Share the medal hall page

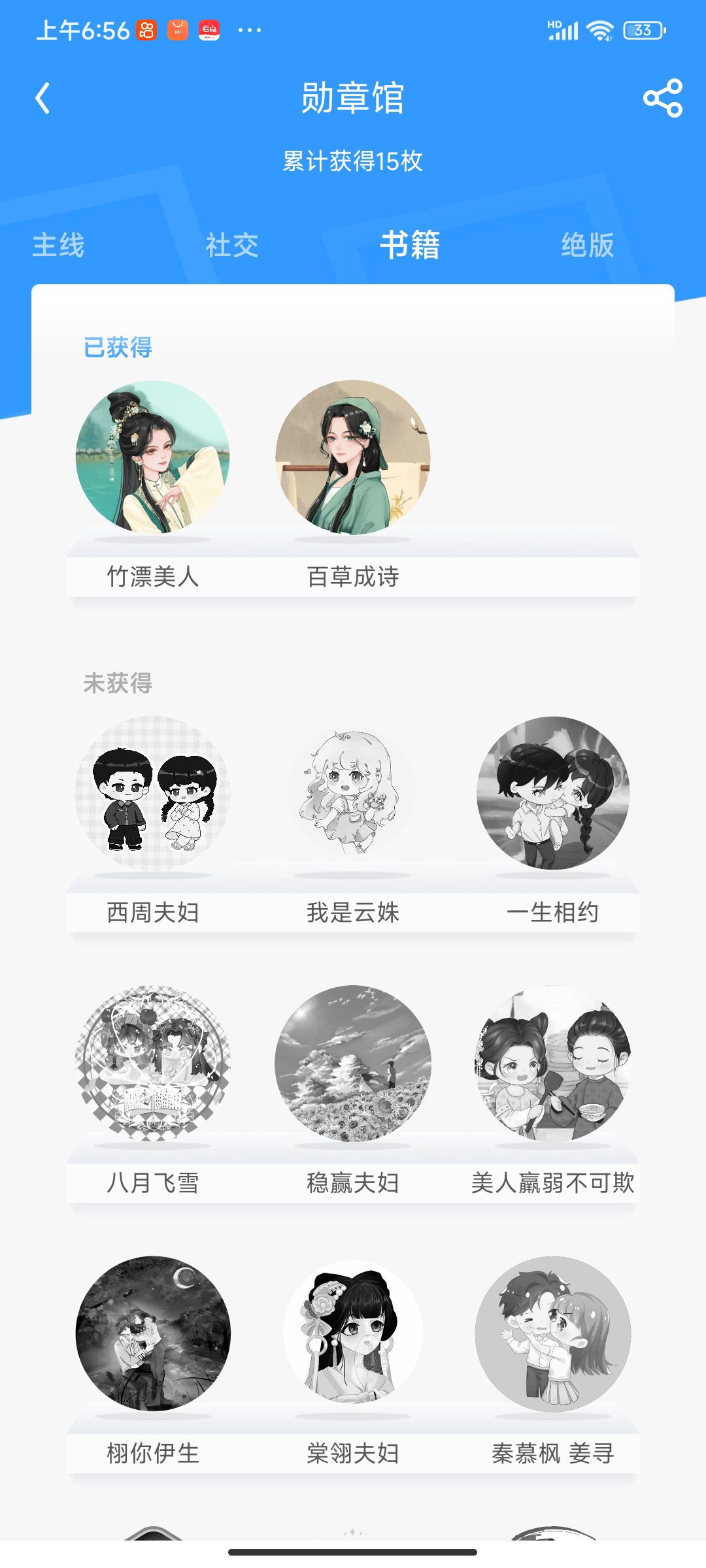[x=663, y=99]
